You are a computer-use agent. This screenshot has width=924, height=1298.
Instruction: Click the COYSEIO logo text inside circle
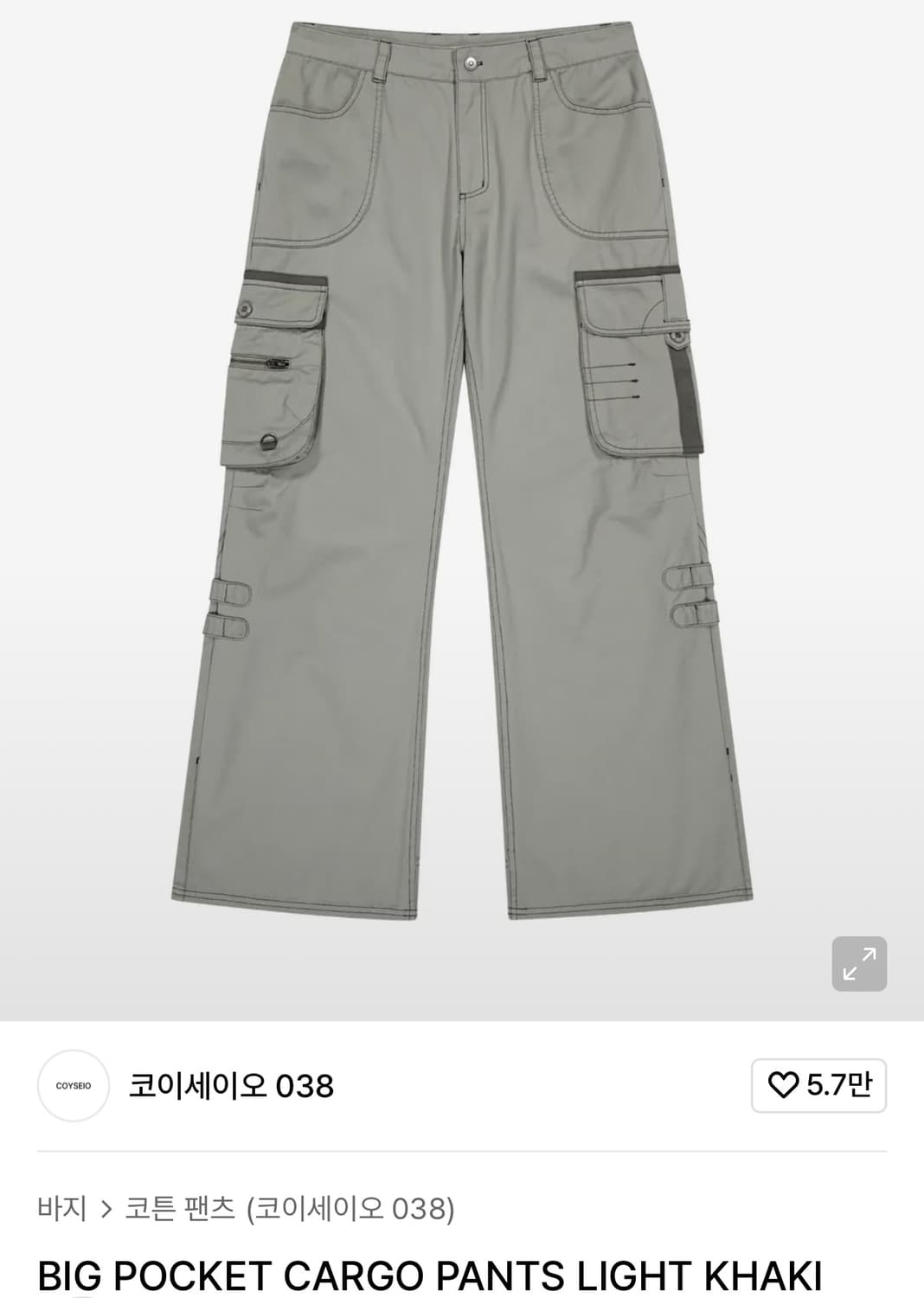(73, 1087)
